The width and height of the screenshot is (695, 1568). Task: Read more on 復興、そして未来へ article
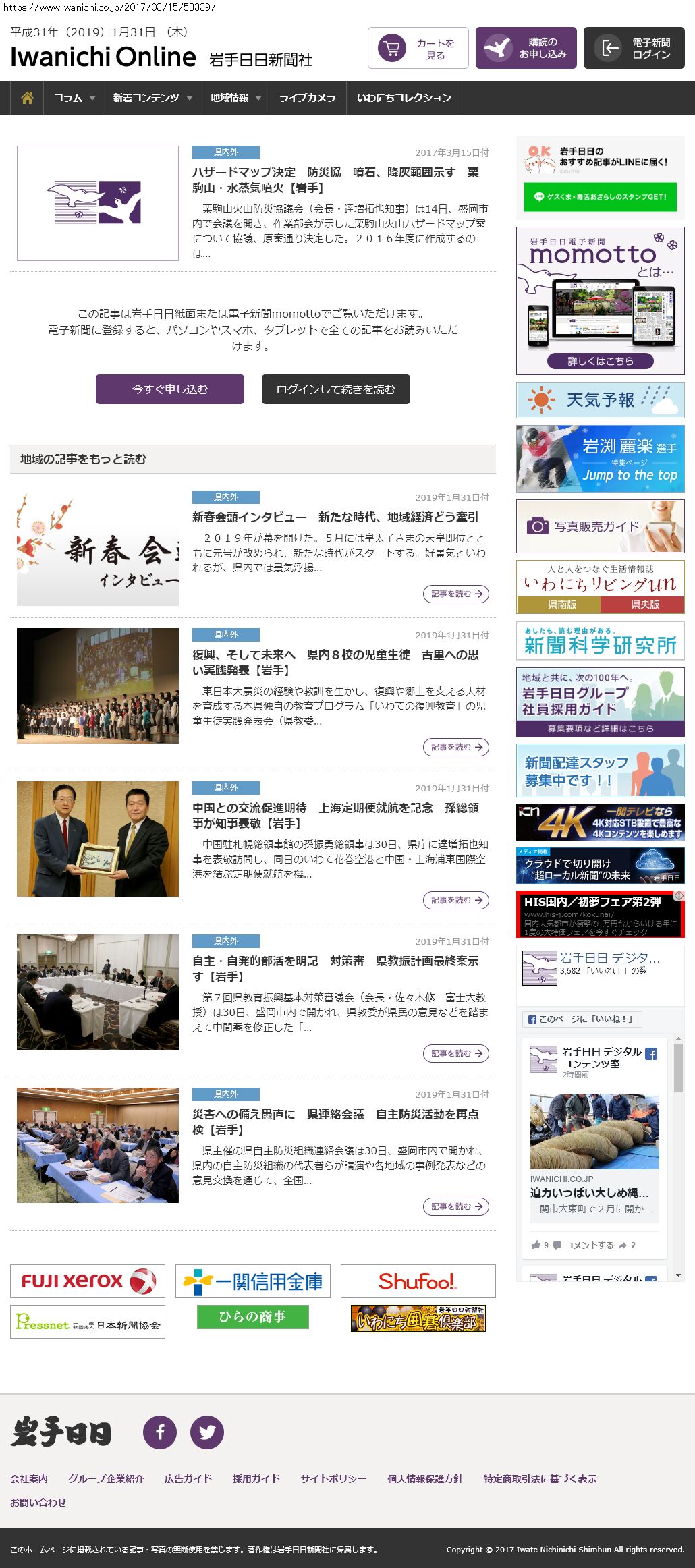tap(456, 747)
